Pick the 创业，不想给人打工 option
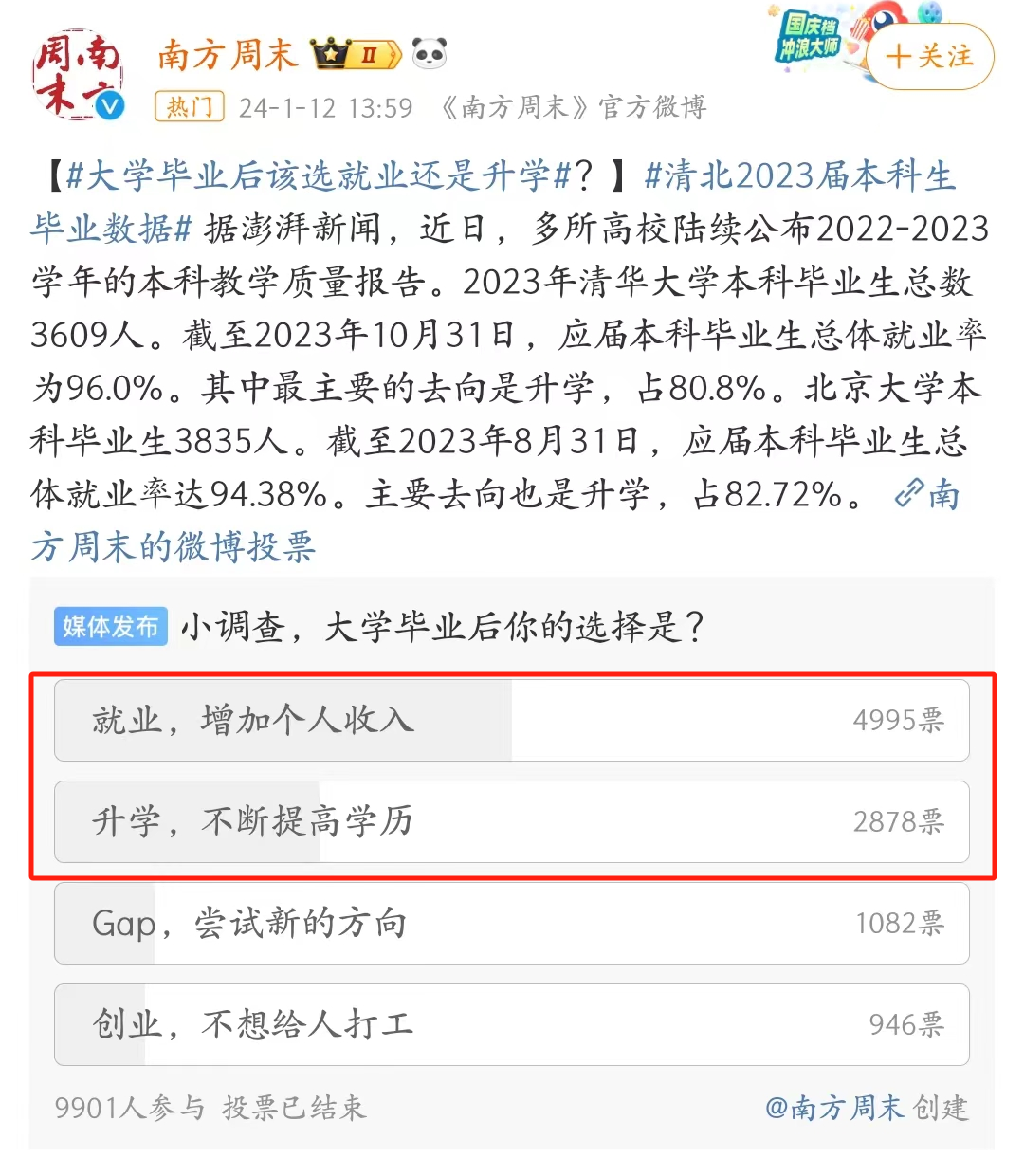 pyautogui.click(x=511, y=1024)
